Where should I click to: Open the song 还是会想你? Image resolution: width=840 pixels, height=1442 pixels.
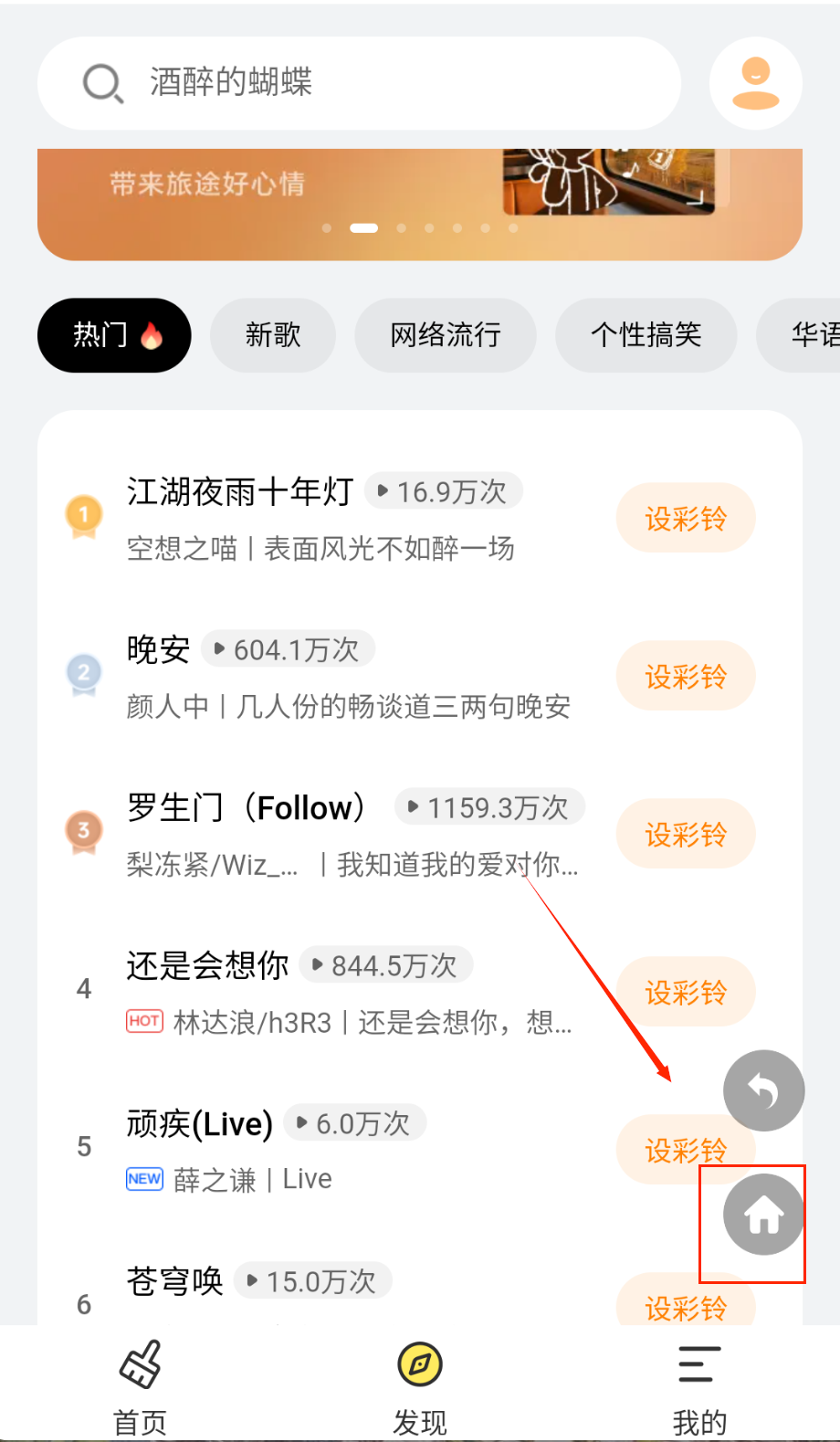pyautogui.click(x=207, y=966)
